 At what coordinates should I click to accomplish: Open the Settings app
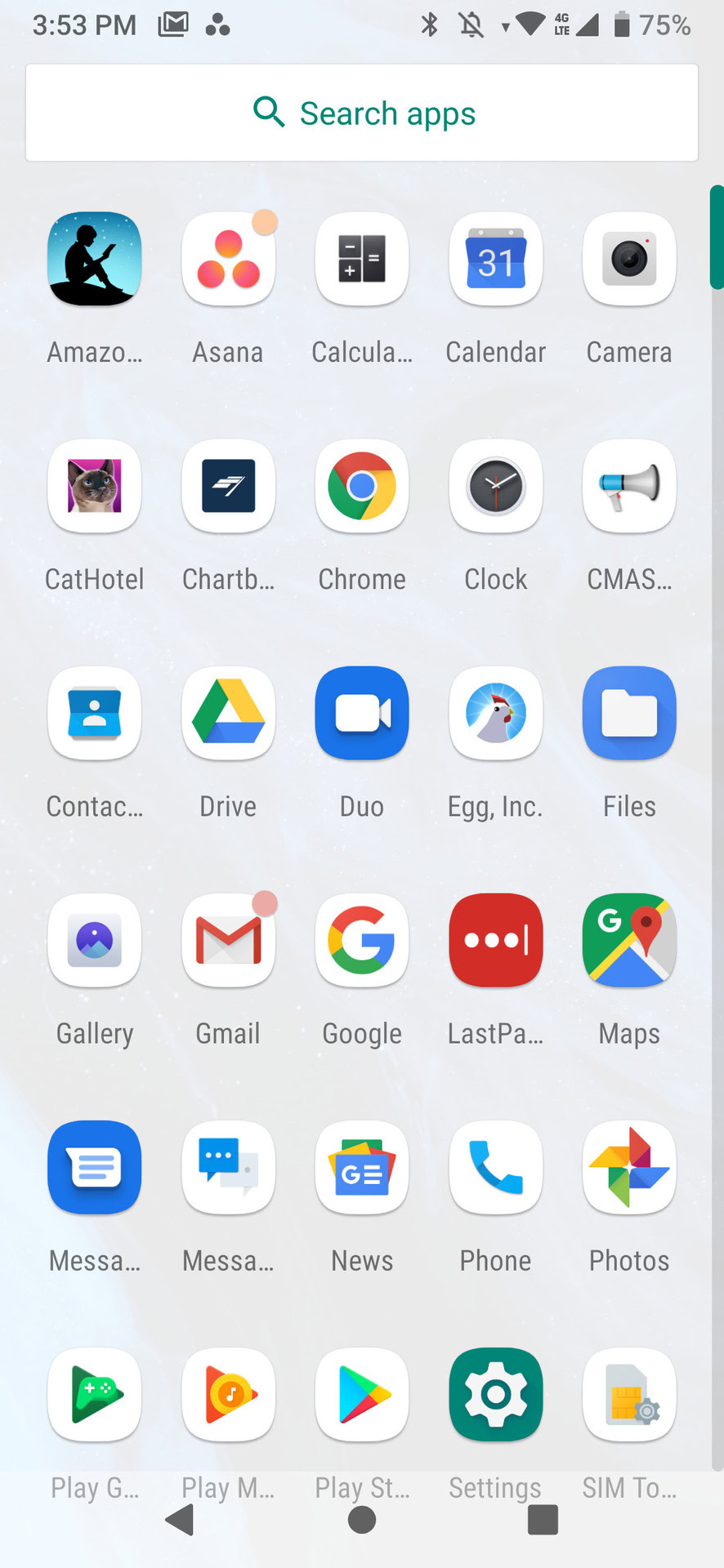pyautogui.click(x=495, y=1395)
